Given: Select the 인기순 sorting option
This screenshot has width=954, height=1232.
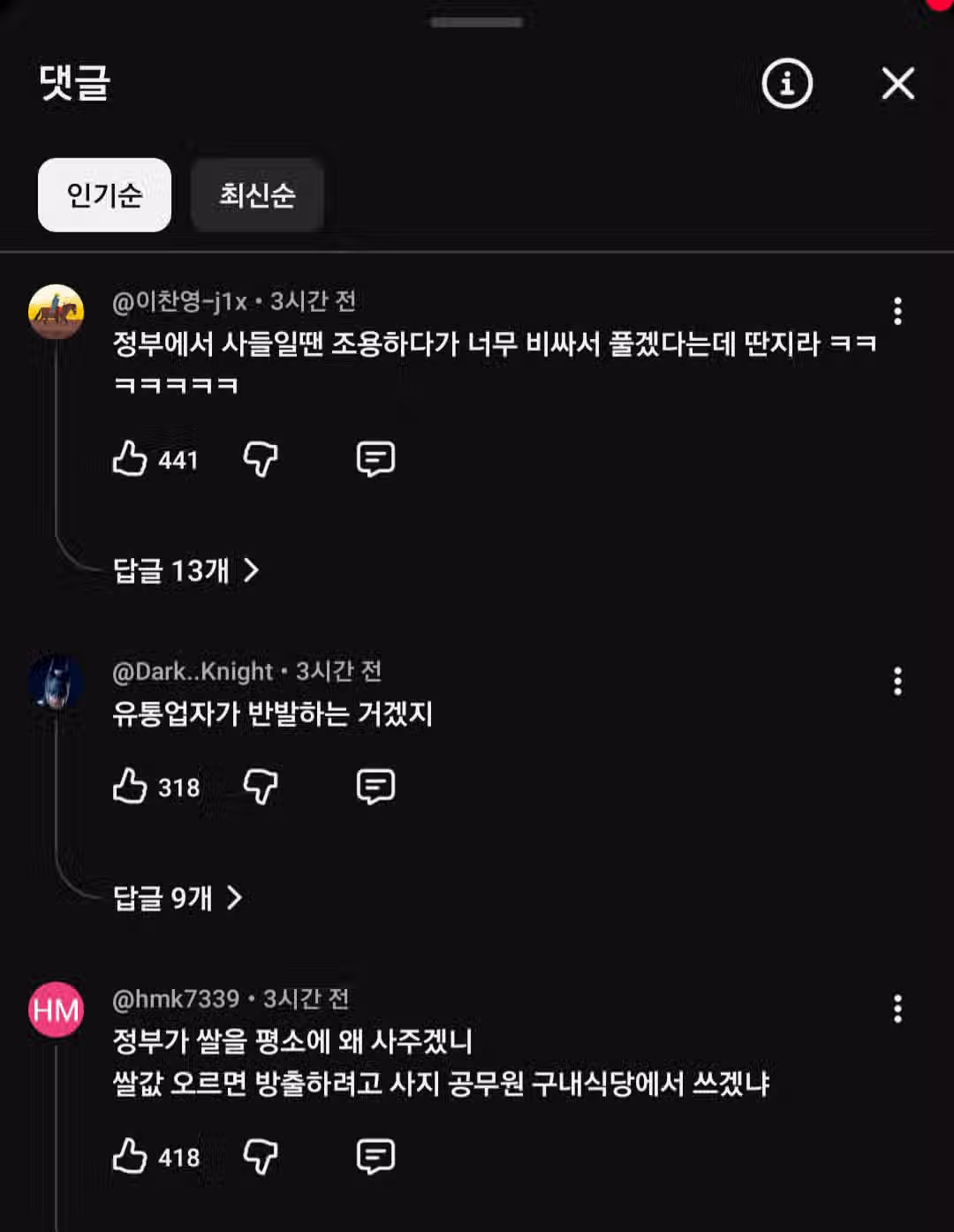Looking at the screenshot, I should [x=103, y=194].
